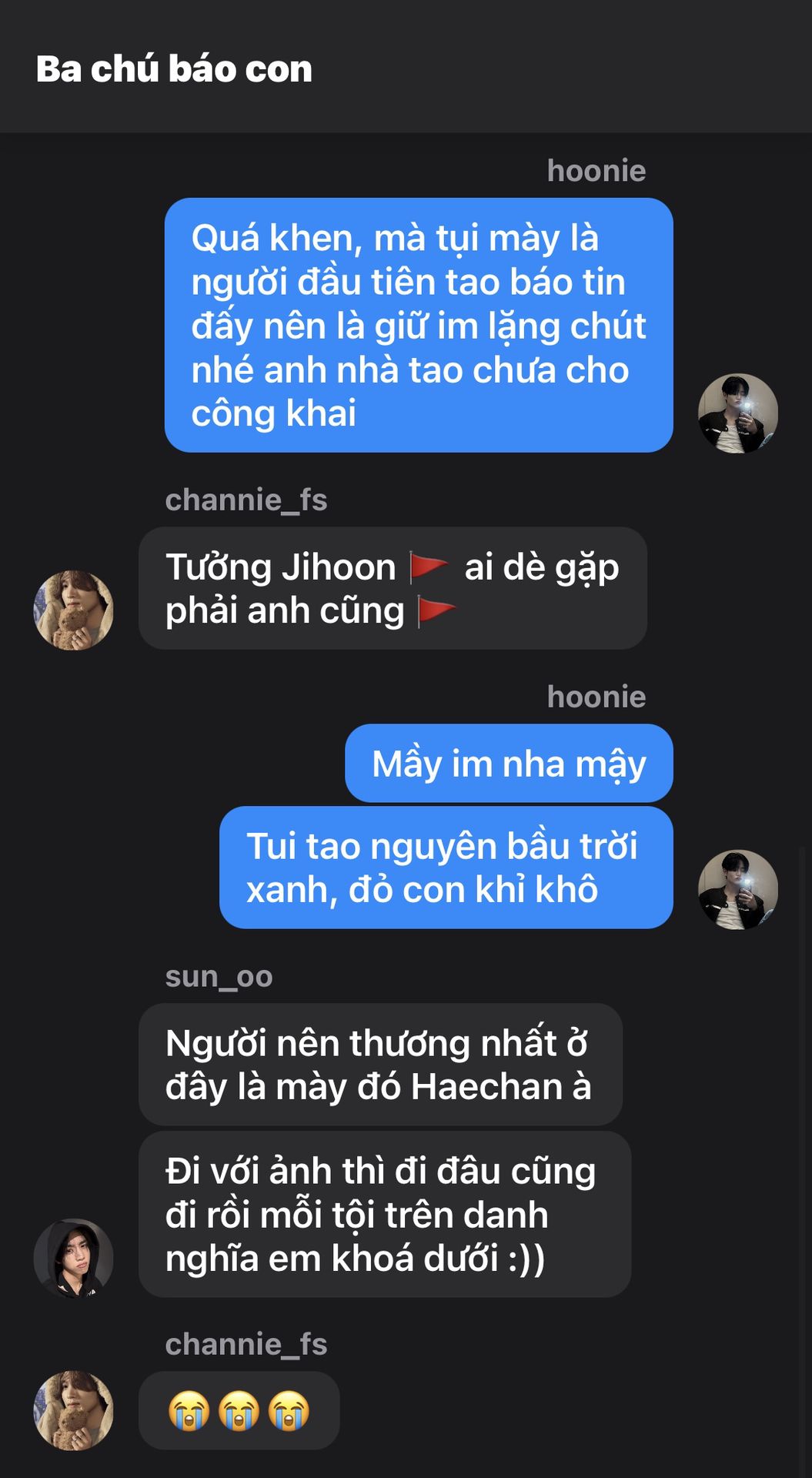Open hoonie's avatar beside the "công khai" message
This screenshot has width=812, height=1478.
[x=737, y=413]
